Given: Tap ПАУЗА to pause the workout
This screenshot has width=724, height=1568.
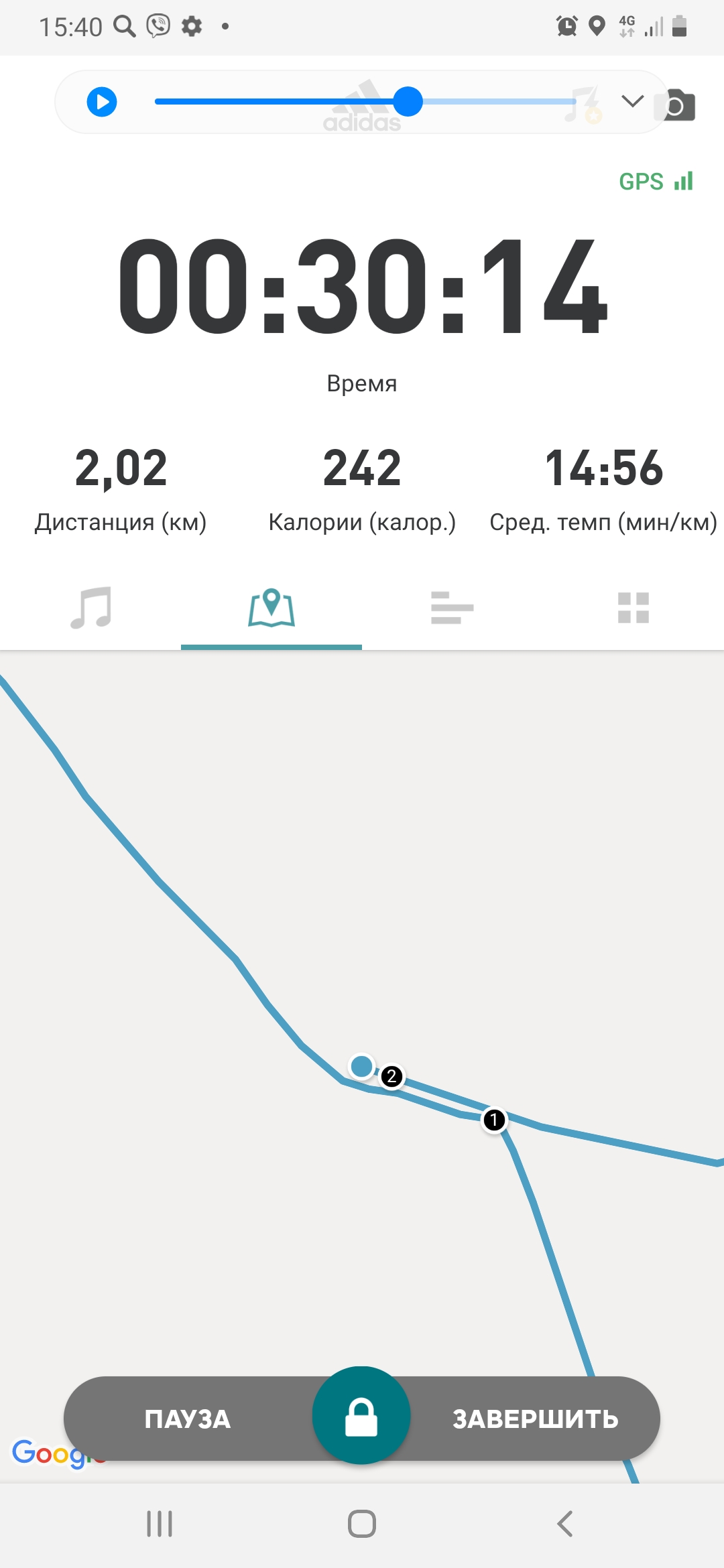Looking at the screenshot, I should pos(188,1419).
